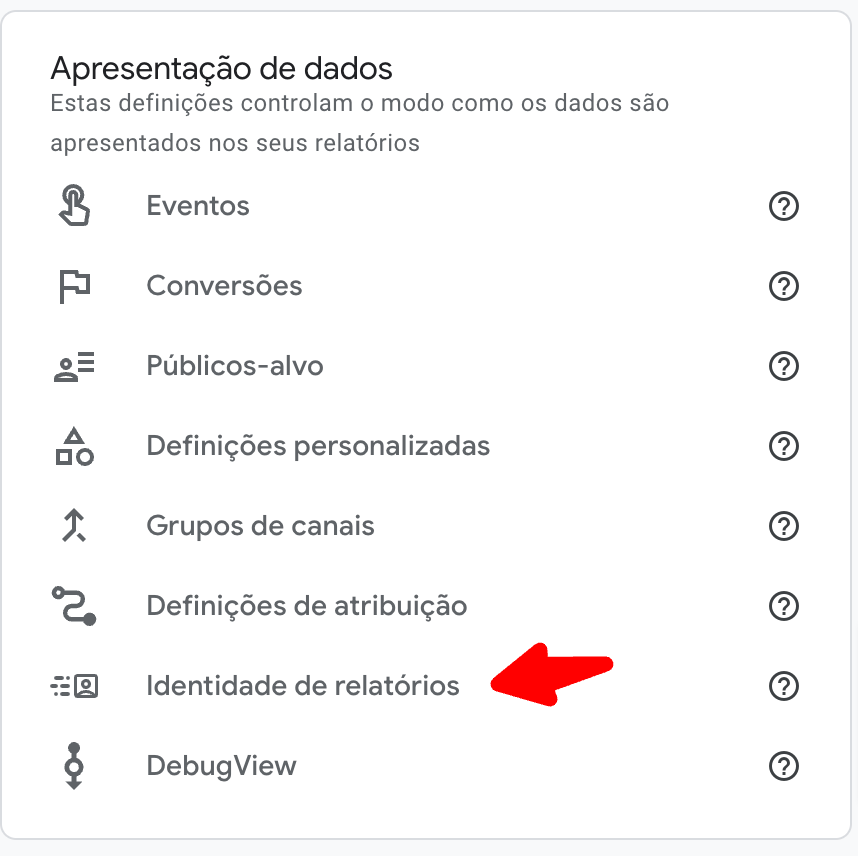Tap the help icon for Grupos de canais
The image size is (858, 856).
pyautogui.click(x=784, y=526)
